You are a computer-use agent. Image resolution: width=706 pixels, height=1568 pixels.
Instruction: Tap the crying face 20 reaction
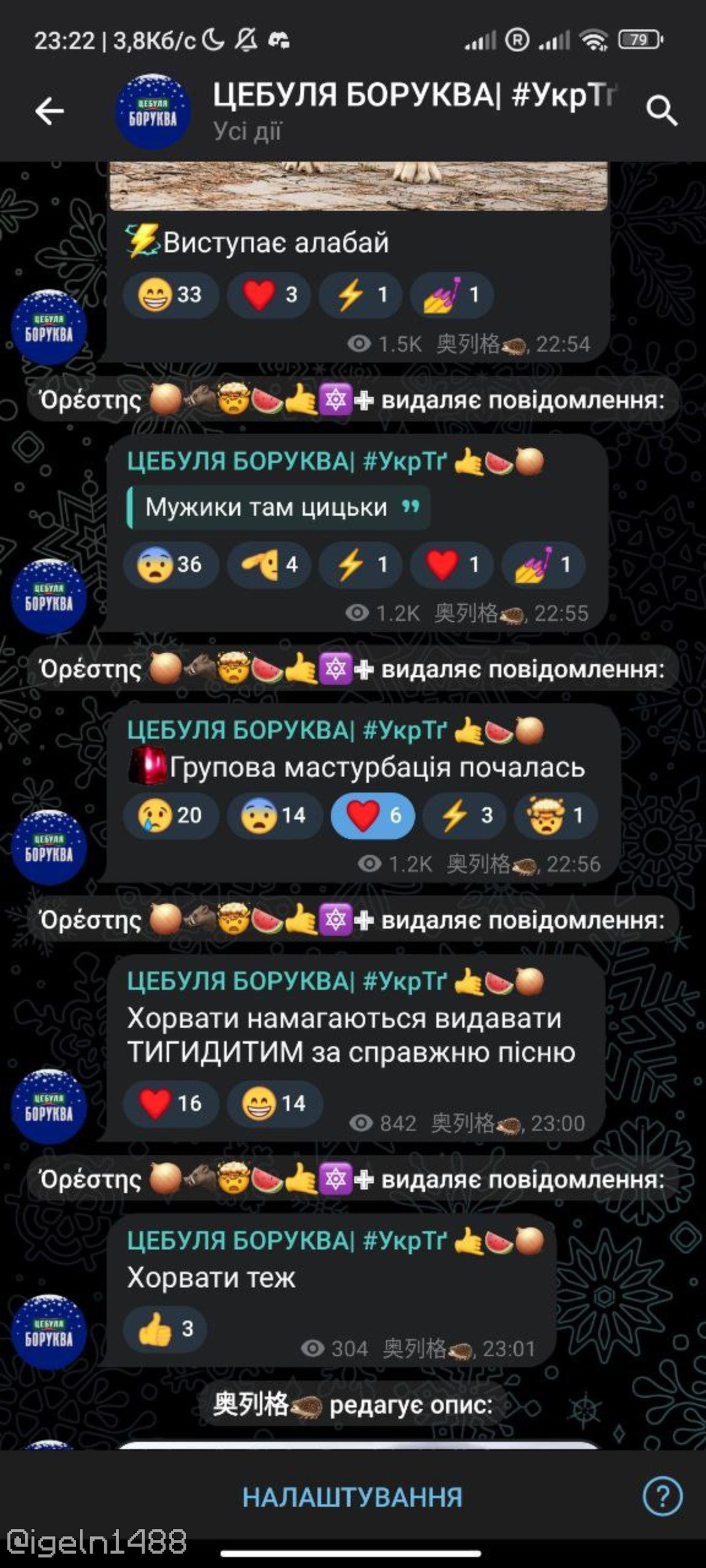point(170,815)
